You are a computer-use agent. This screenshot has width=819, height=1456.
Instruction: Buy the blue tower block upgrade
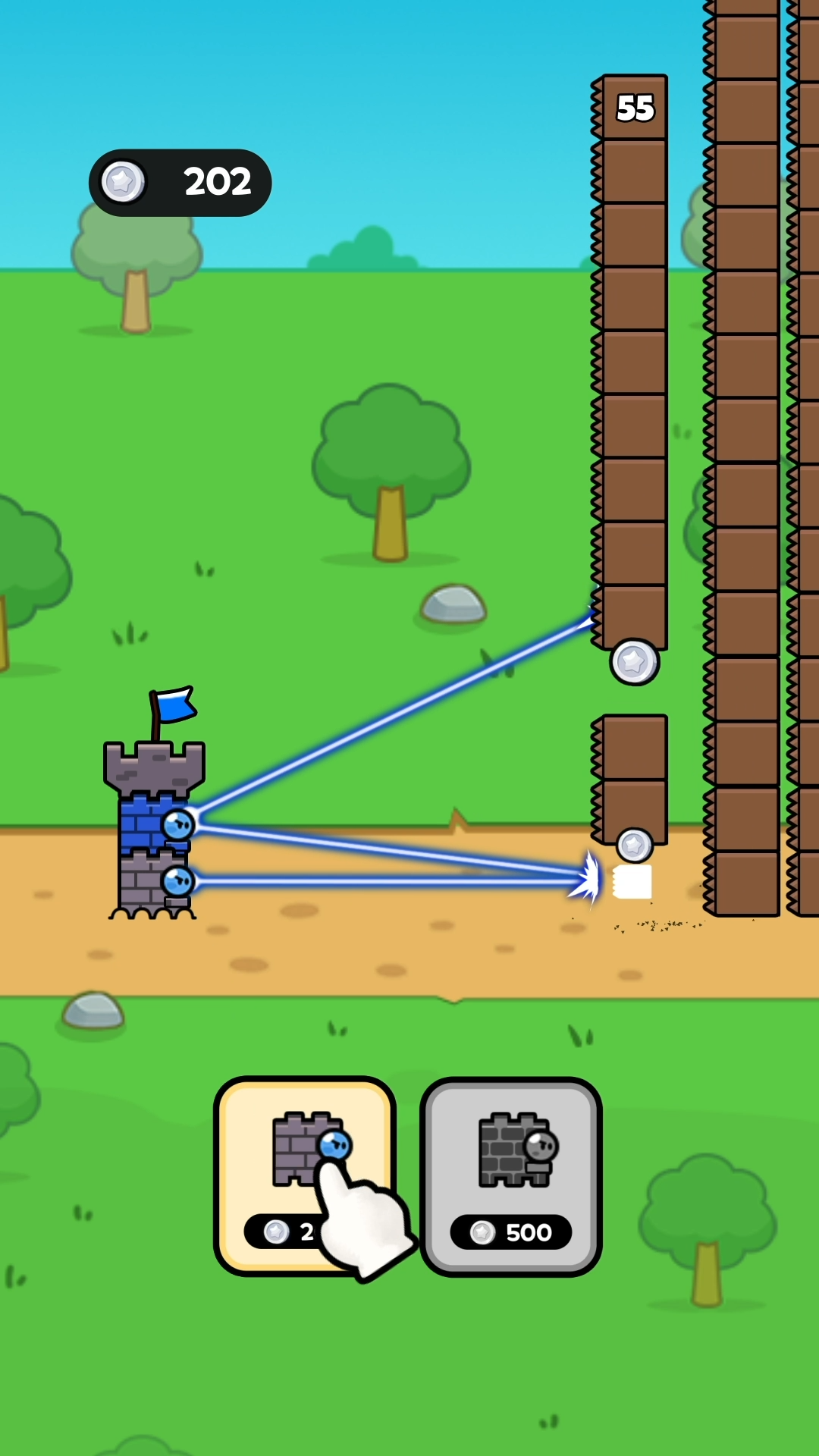pyautogui.click(x=303, y=1175)
